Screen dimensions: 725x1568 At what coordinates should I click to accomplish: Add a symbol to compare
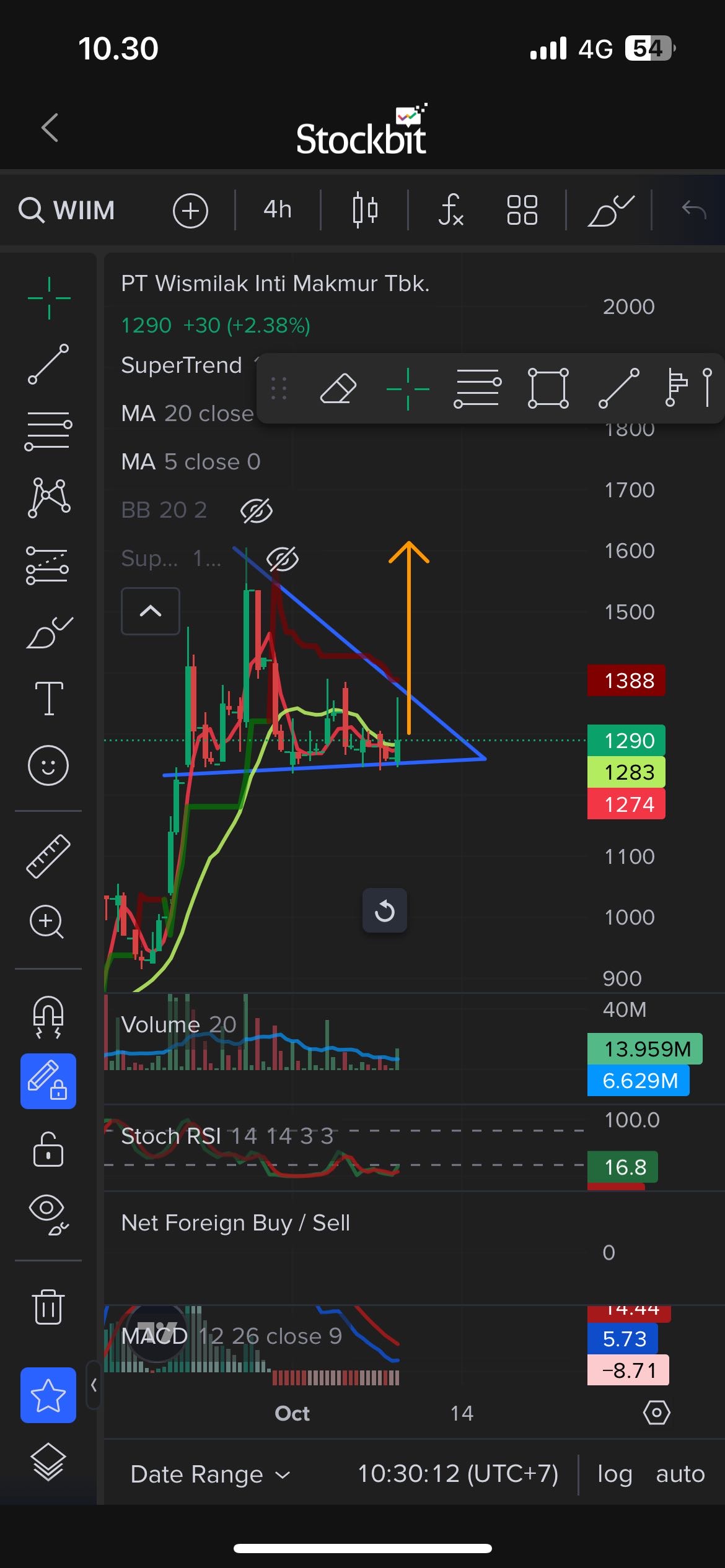point(190,211)
